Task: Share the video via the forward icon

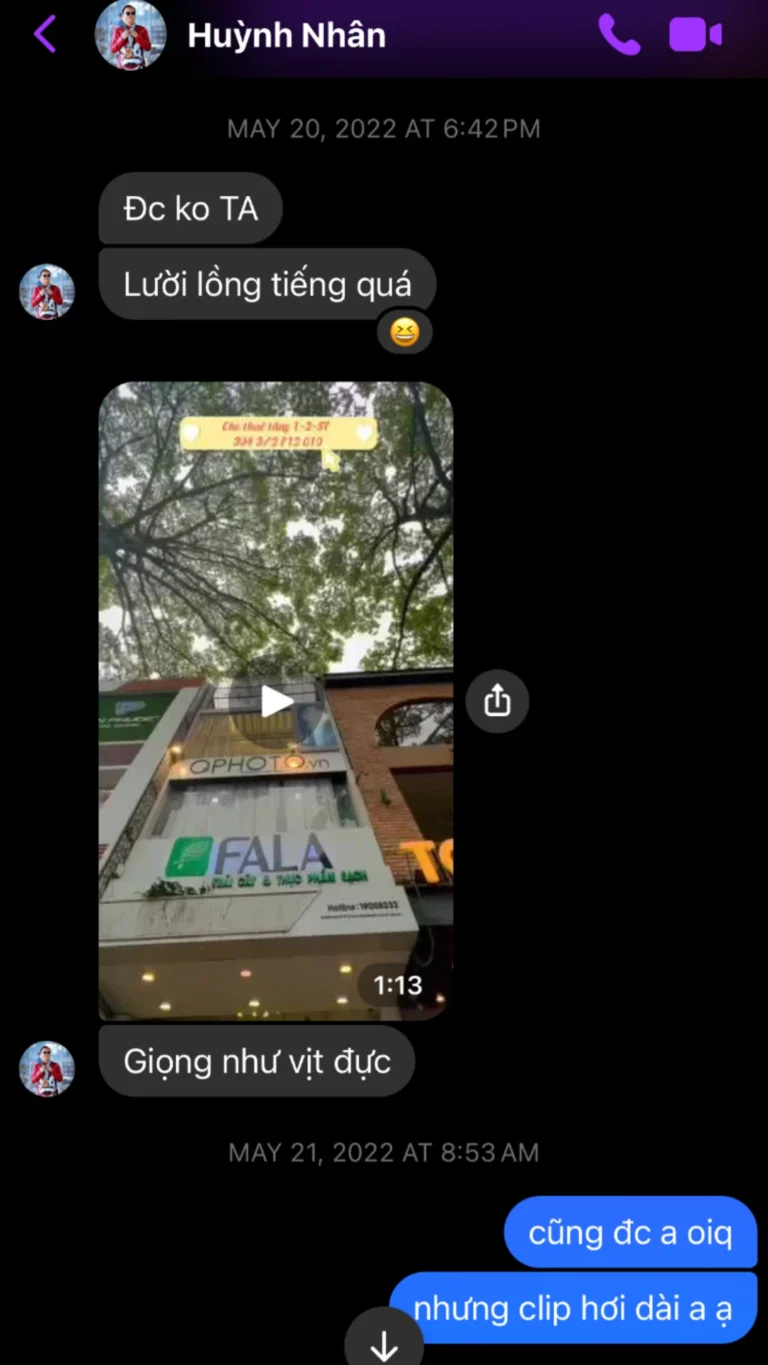Action: click(497, 702)
